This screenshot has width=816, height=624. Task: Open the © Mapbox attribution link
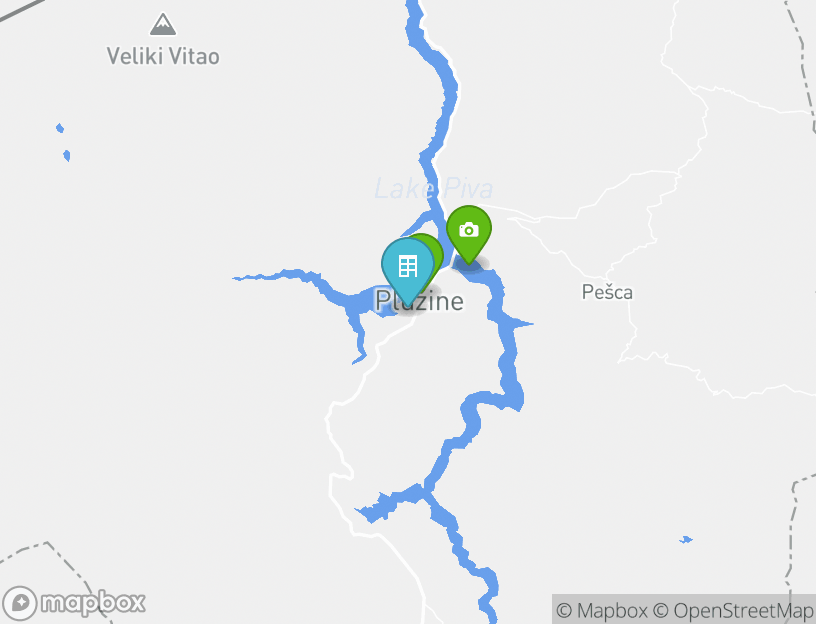pos(602,610)
